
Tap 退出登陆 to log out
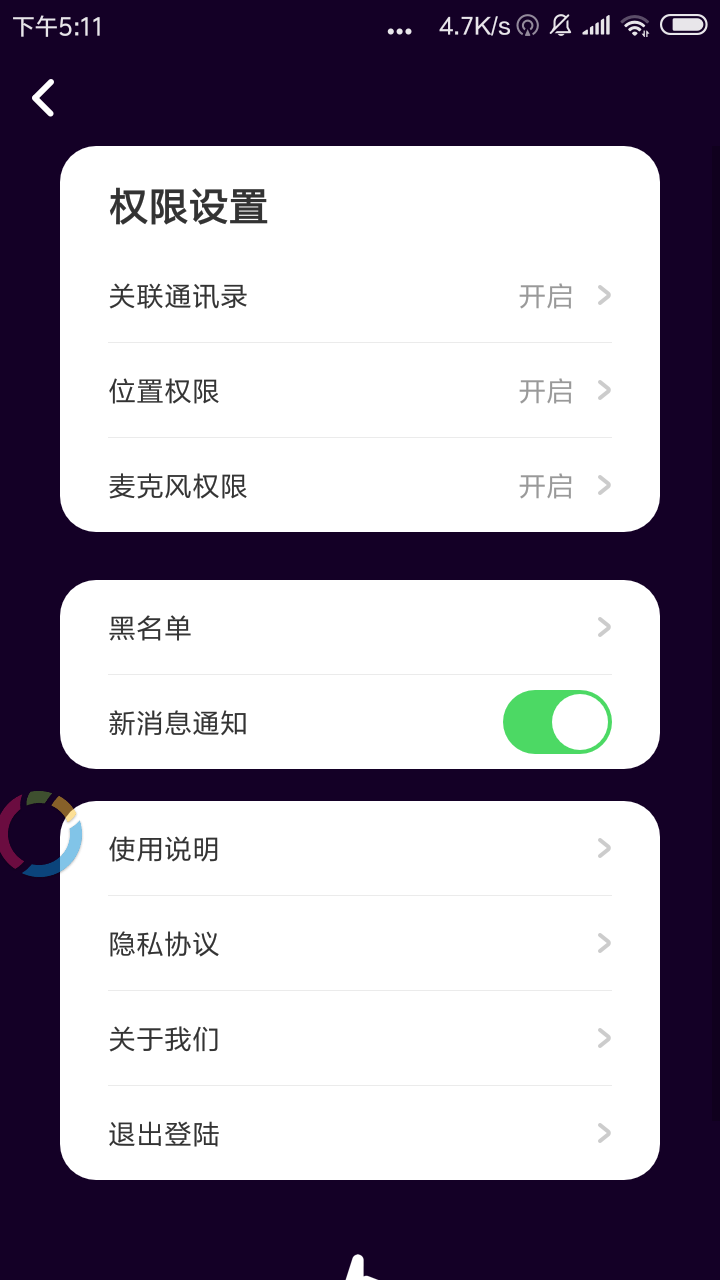[x=360, y=1134]
